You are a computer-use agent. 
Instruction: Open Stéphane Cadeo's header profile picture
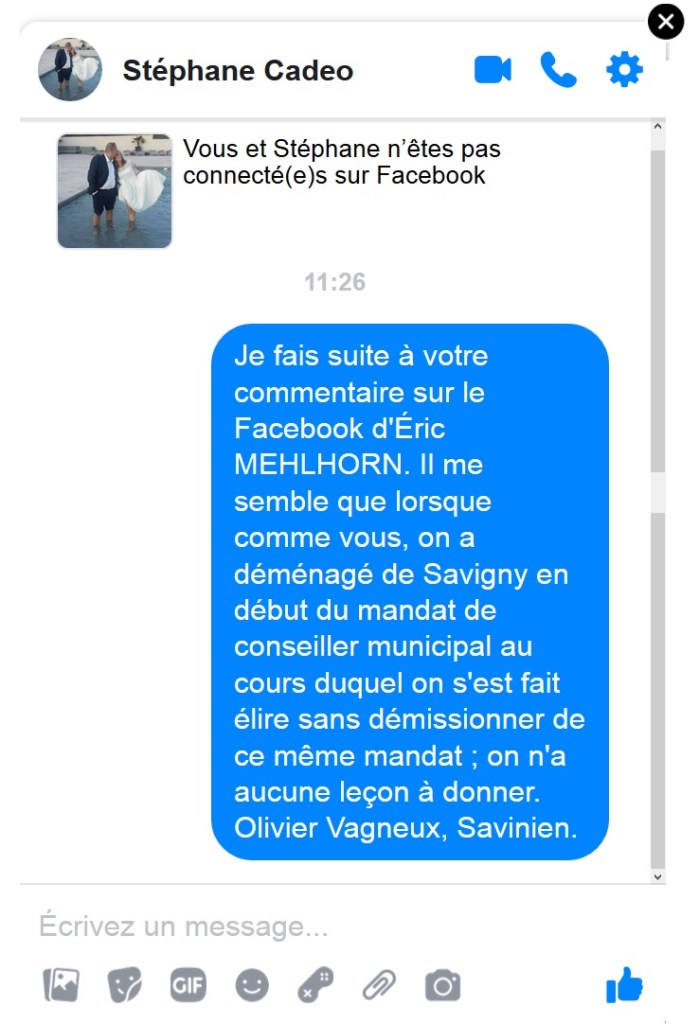point(69,70)
